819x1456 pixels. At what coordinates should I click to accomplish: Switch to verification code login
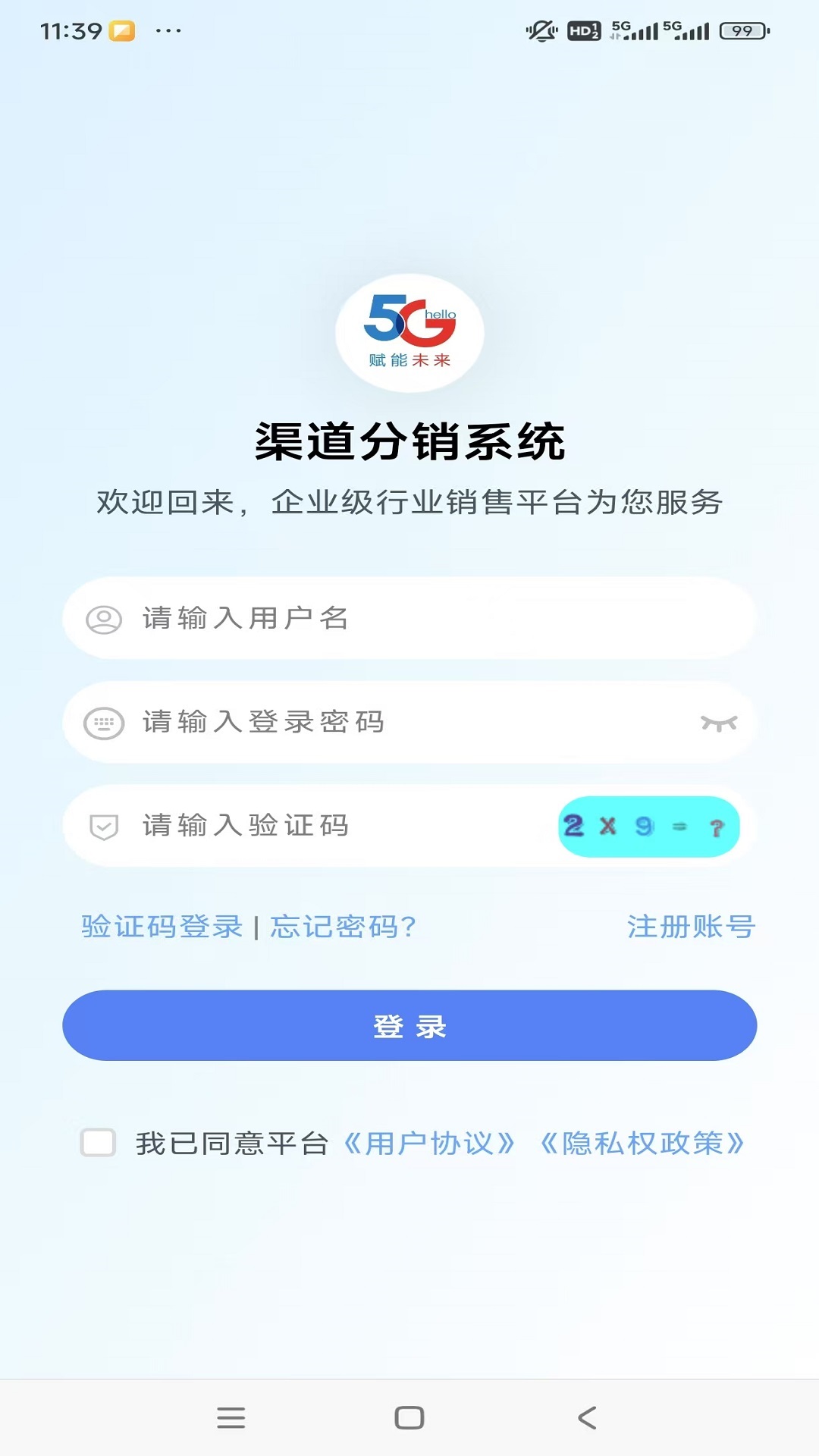(162, 927)
